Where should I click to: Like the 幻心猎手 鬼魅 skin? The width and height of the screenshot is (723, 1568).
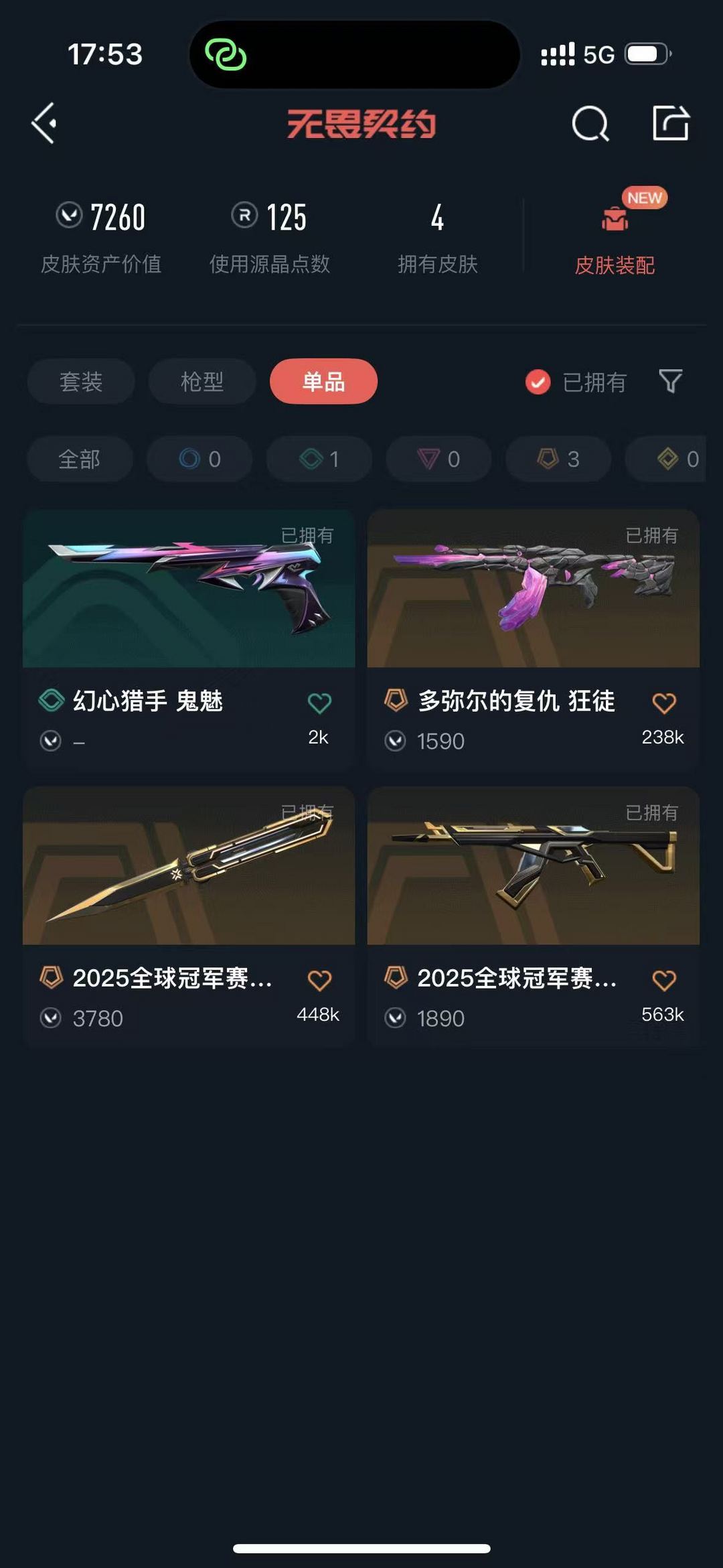pyautogui.click(x=319, y=703)
